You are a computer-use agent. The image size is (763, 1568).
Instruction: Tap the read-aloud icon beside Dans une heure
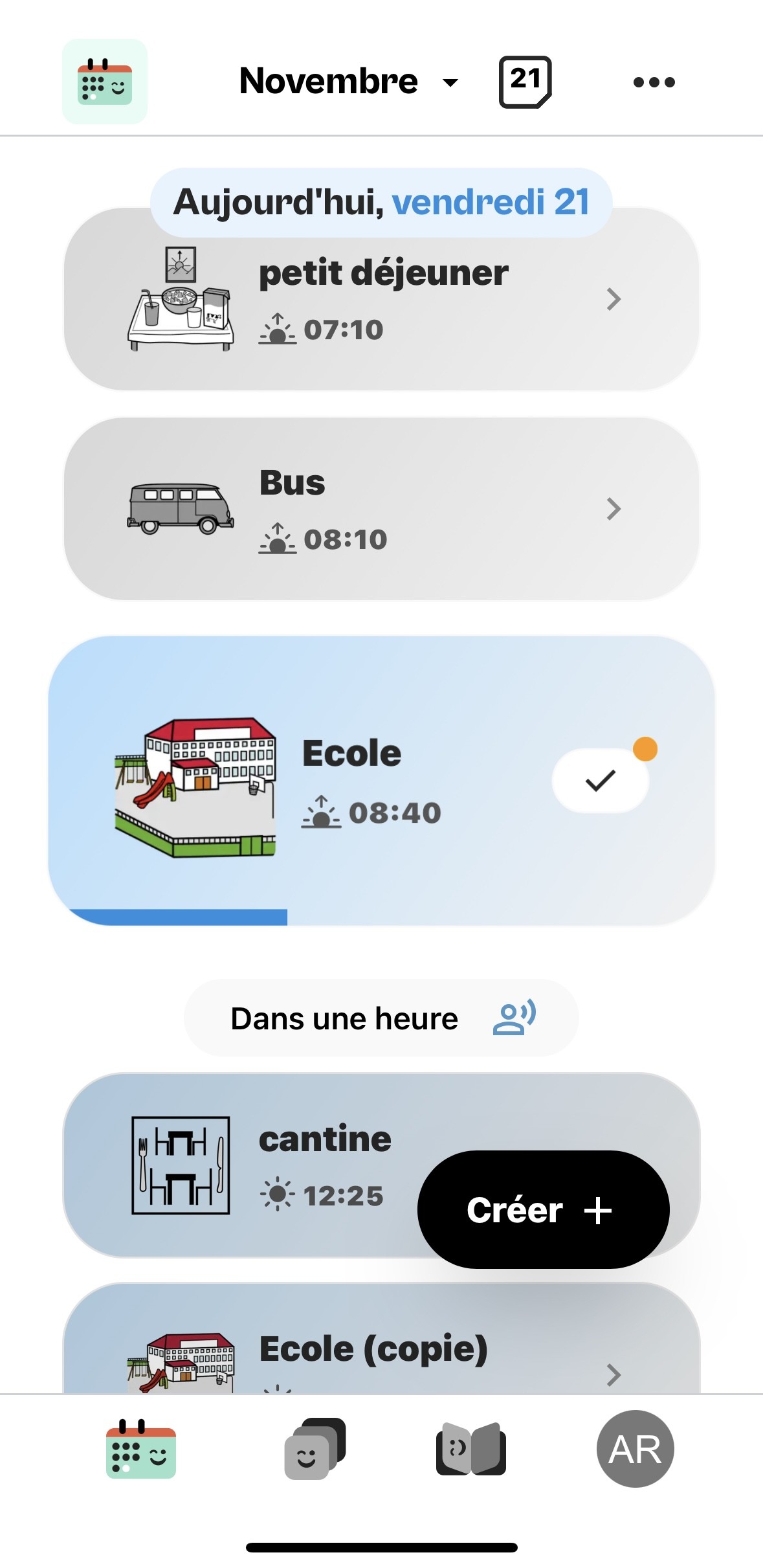(513, 1017)
